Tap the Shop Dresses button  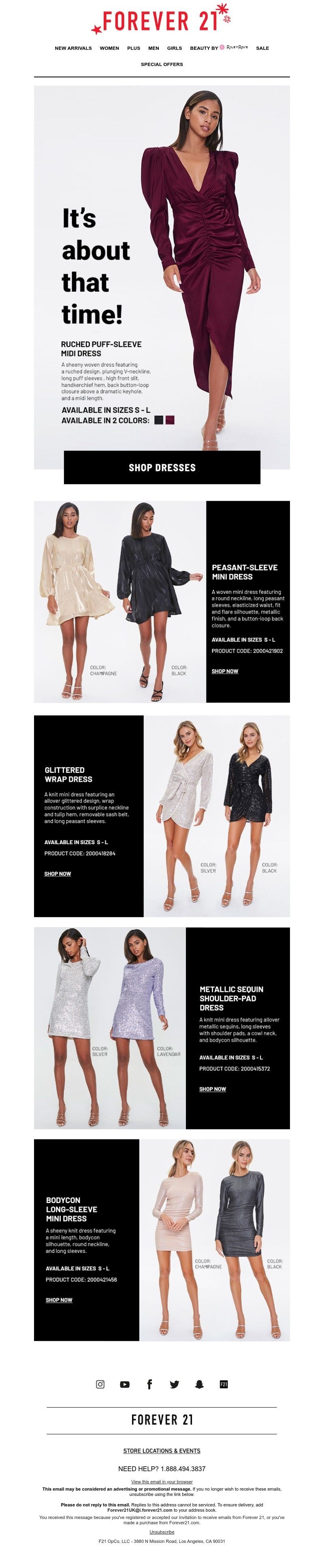pos(162,467)
